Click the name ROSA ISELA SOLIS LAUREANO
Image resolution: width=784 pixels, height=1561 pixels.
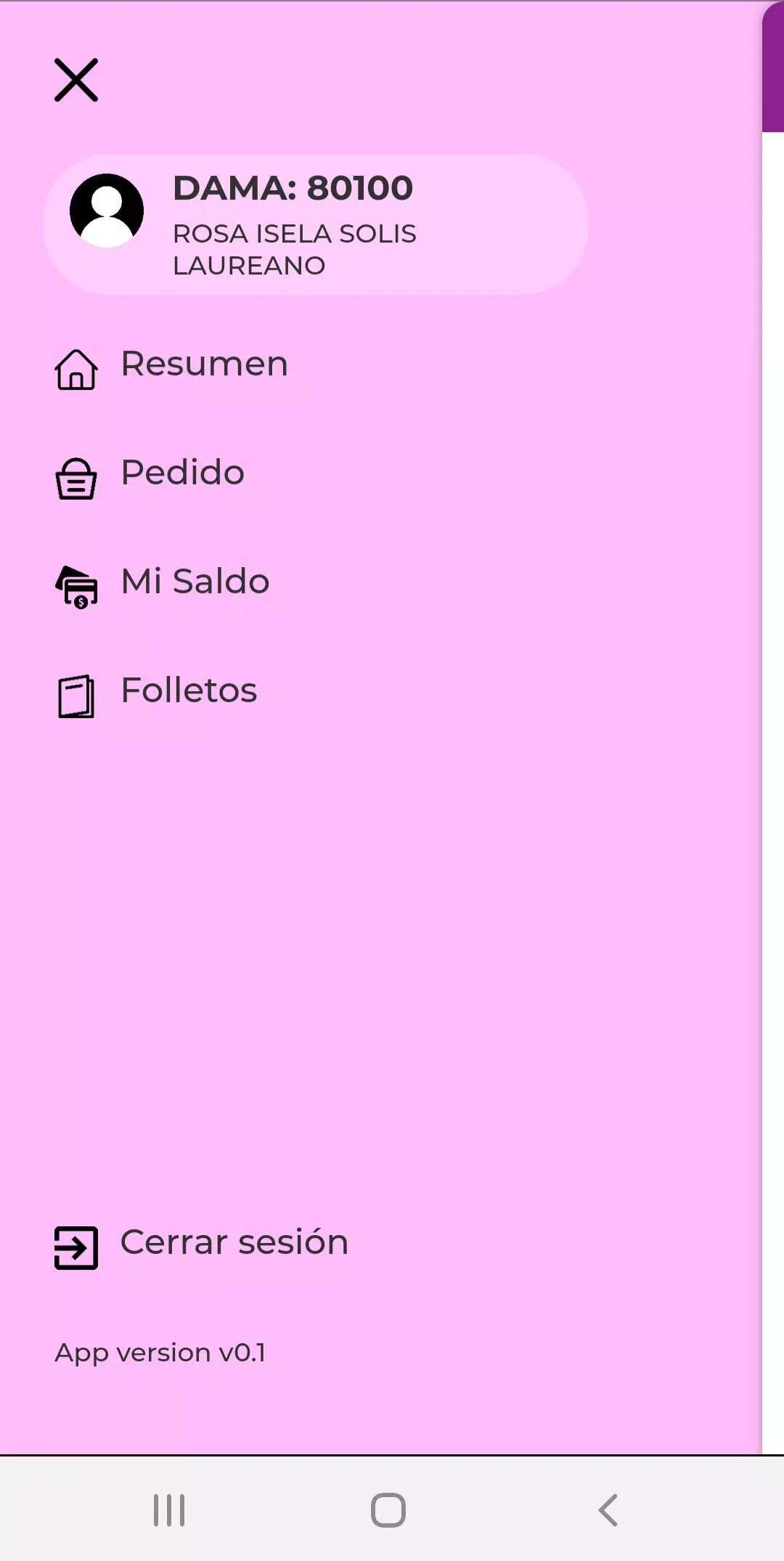[295, 248]
